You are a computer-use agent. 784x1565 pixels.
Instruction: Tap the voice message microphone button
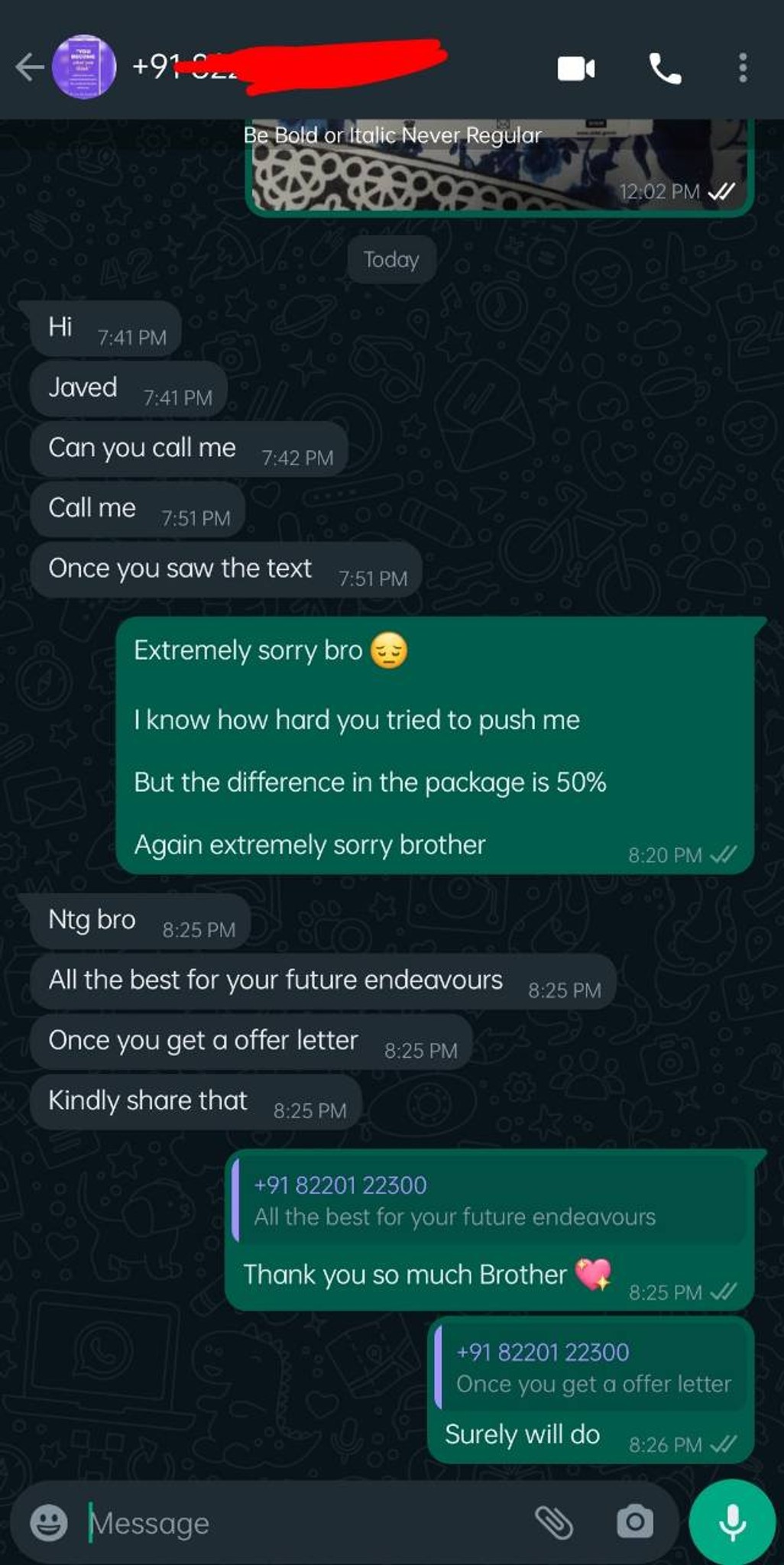(x=731, y=1522)
